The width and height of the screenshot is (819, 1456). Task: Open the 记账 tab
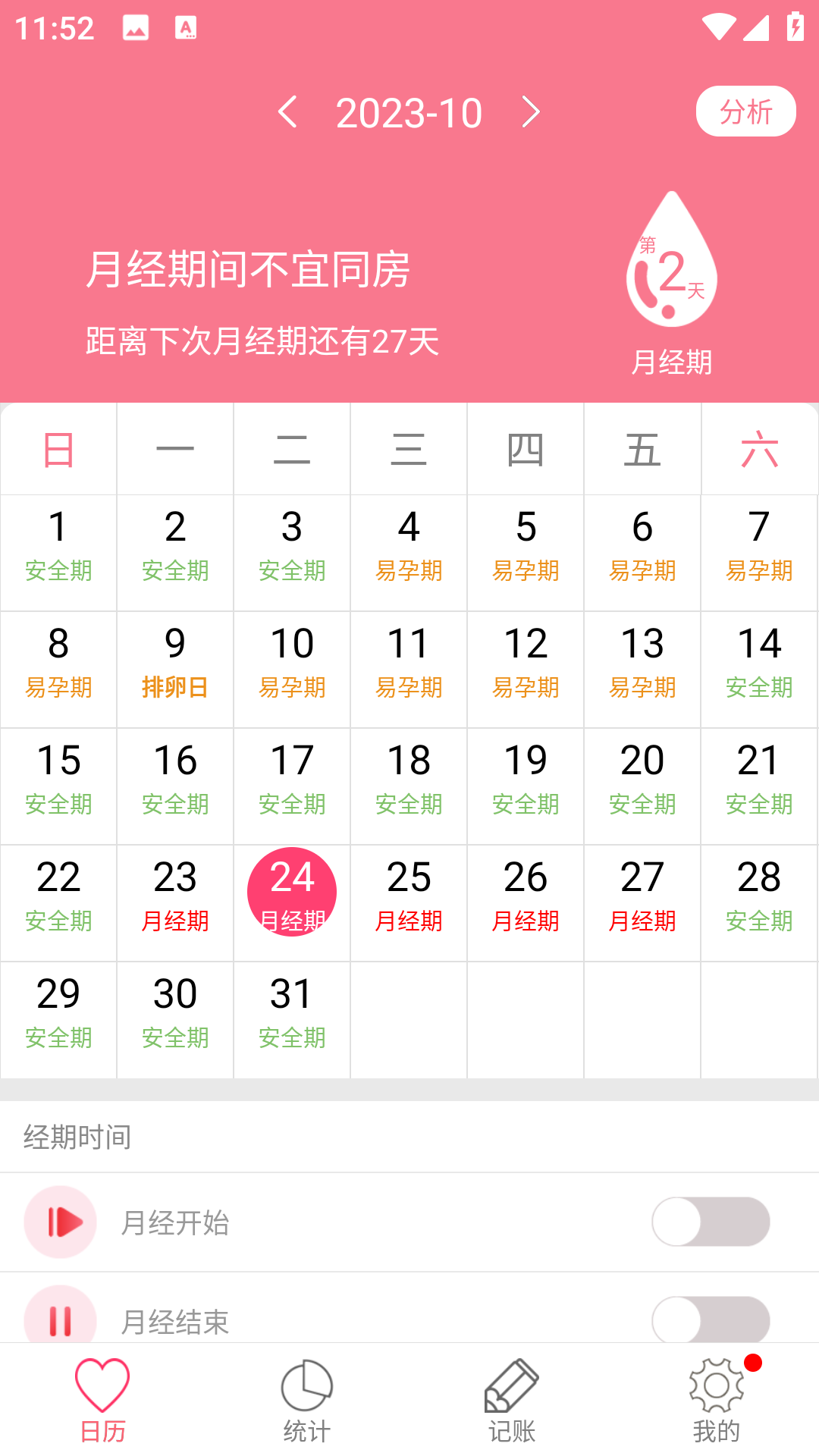[511, 1400]
